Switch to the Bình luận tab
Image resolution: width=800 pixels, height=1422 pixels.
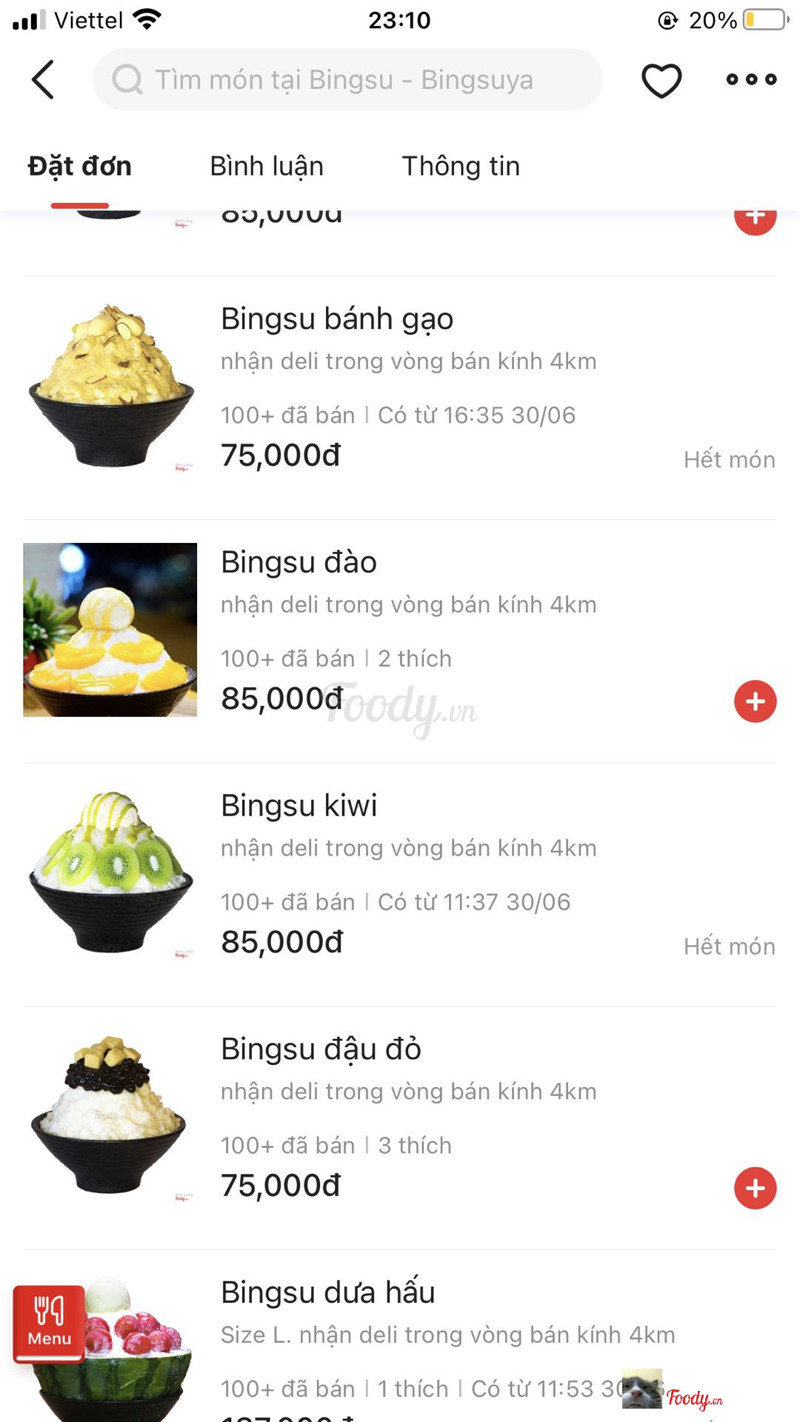(x=266, y=166)
